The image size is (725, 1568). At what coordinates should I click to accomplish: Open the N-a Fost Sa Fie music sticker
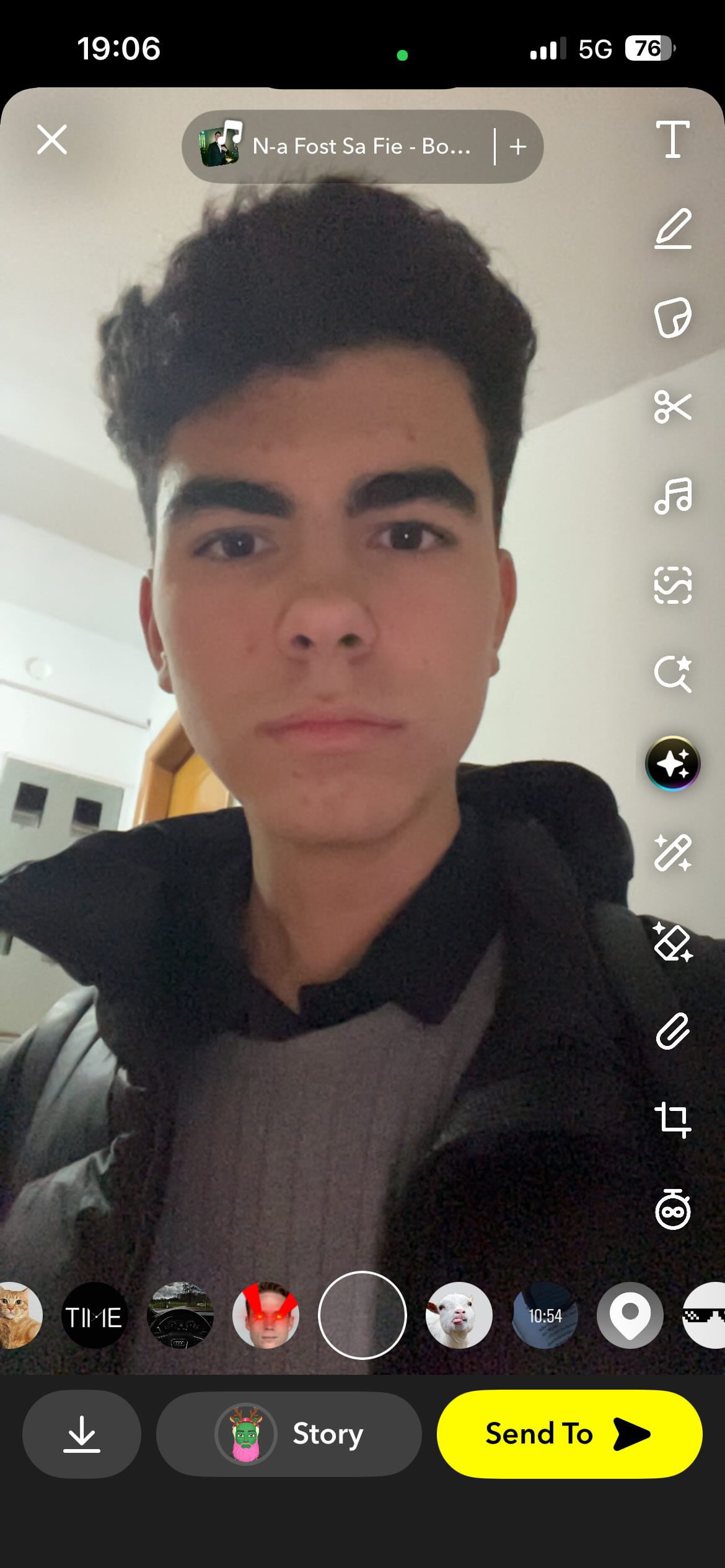[335, 147]
